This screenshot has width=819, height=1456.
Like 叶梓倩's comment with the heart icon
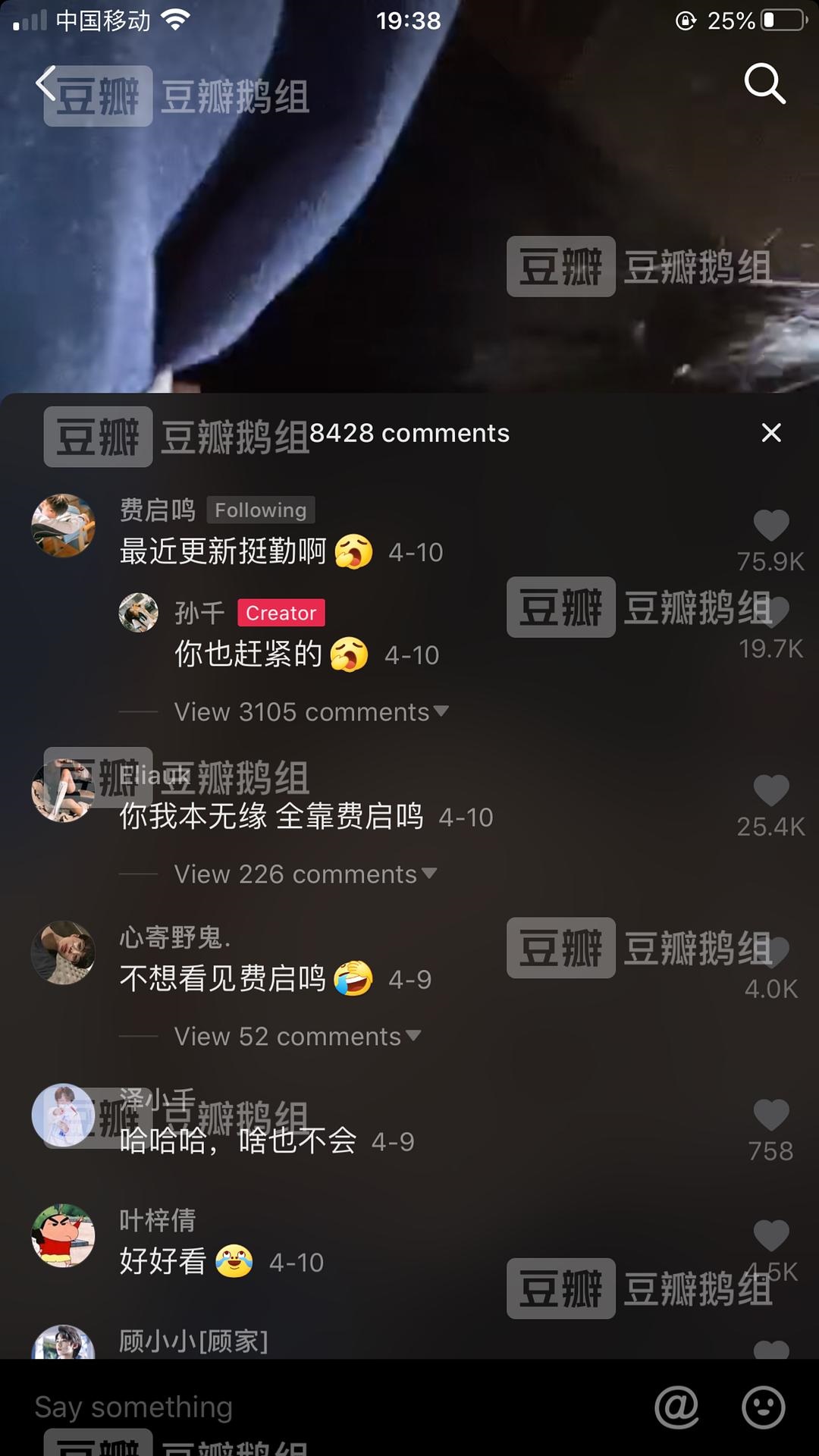point(771,1236)
